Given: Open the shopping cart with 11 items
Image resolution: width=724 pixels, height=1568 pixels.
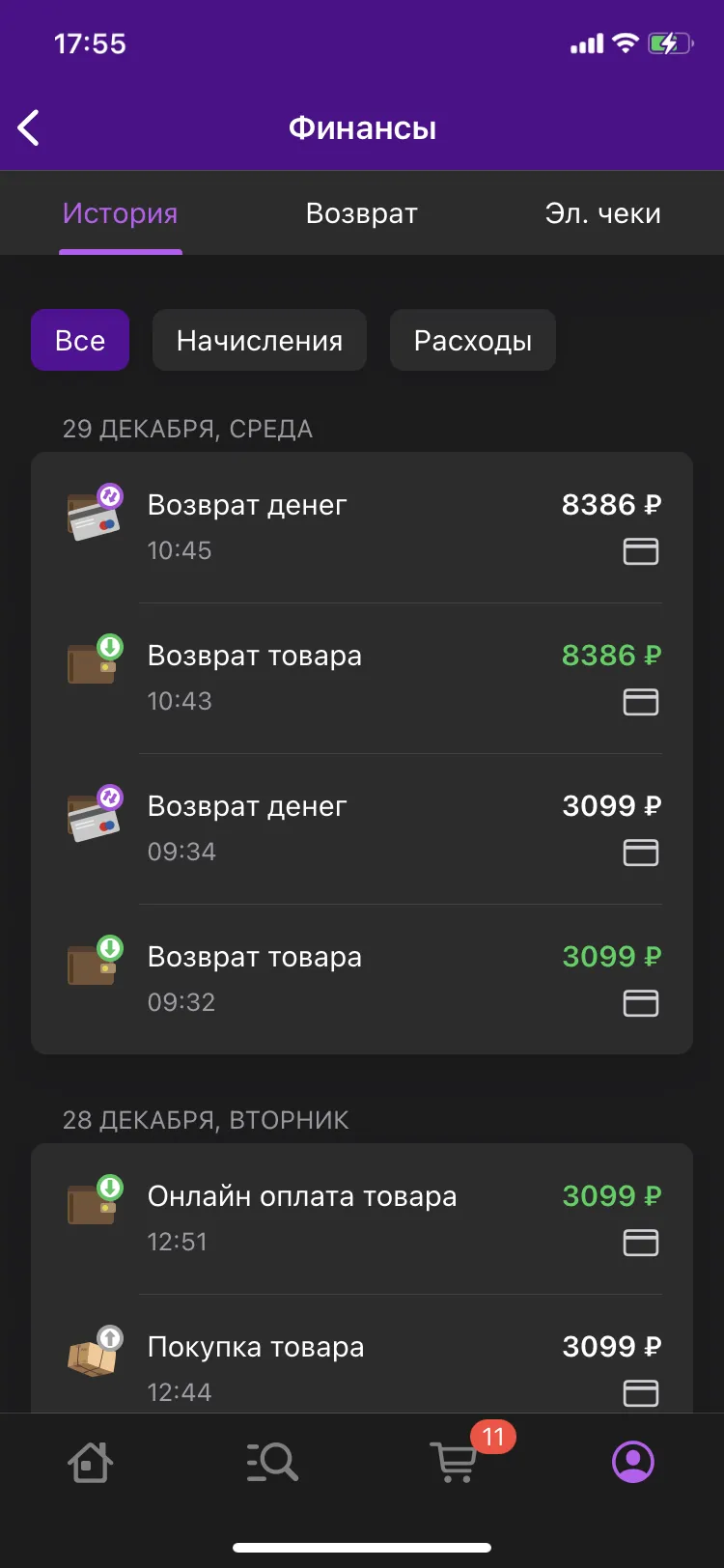Looking at the screenshot, I should pos(456,1460).
